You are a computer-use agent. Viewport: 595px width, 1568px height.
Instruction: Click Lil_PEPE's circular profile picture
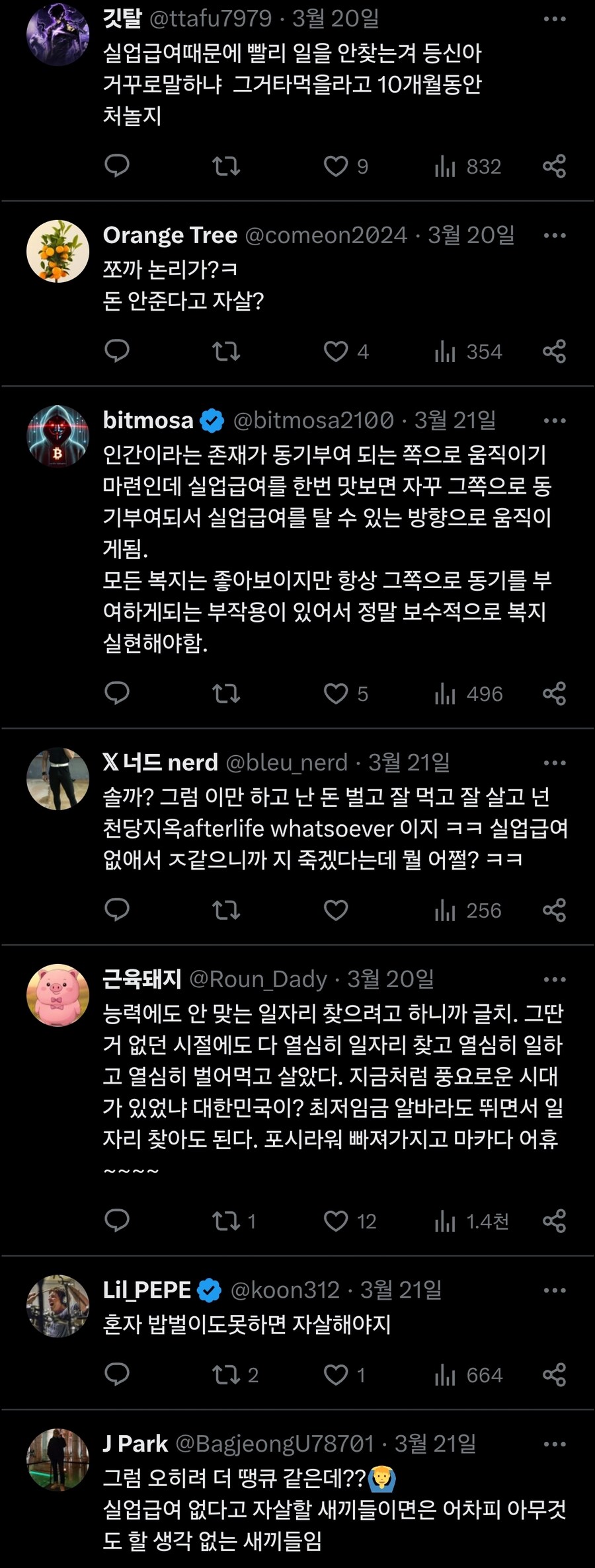(x=58, y=1304)
